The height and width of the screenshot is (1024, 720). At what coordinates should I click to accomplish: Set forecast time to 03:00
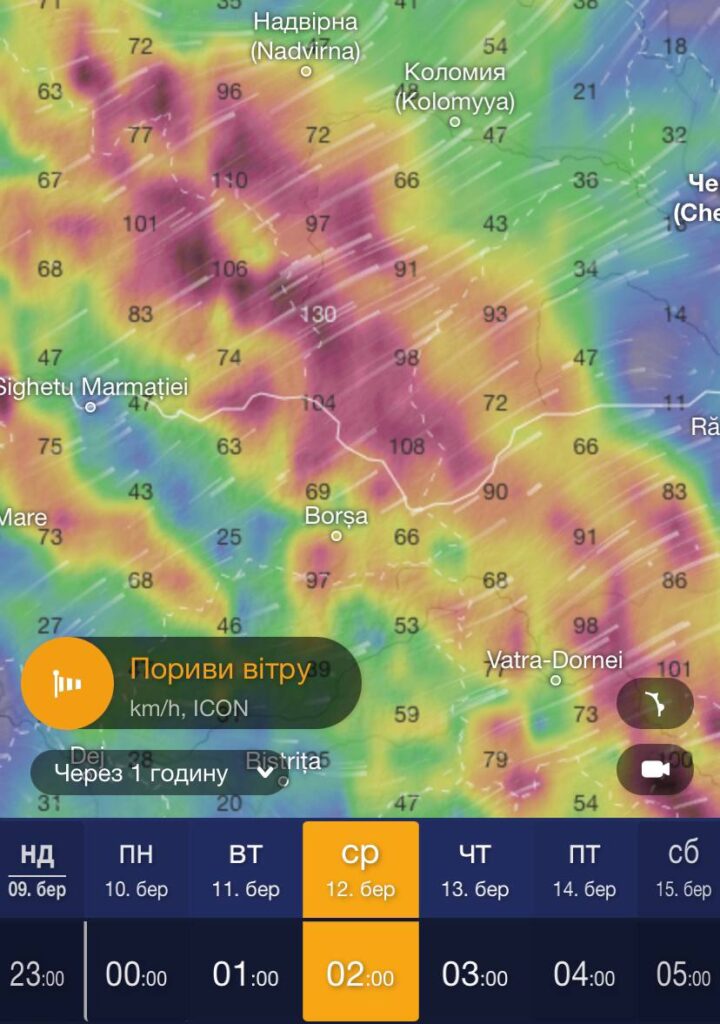click(x=475, y=974)
